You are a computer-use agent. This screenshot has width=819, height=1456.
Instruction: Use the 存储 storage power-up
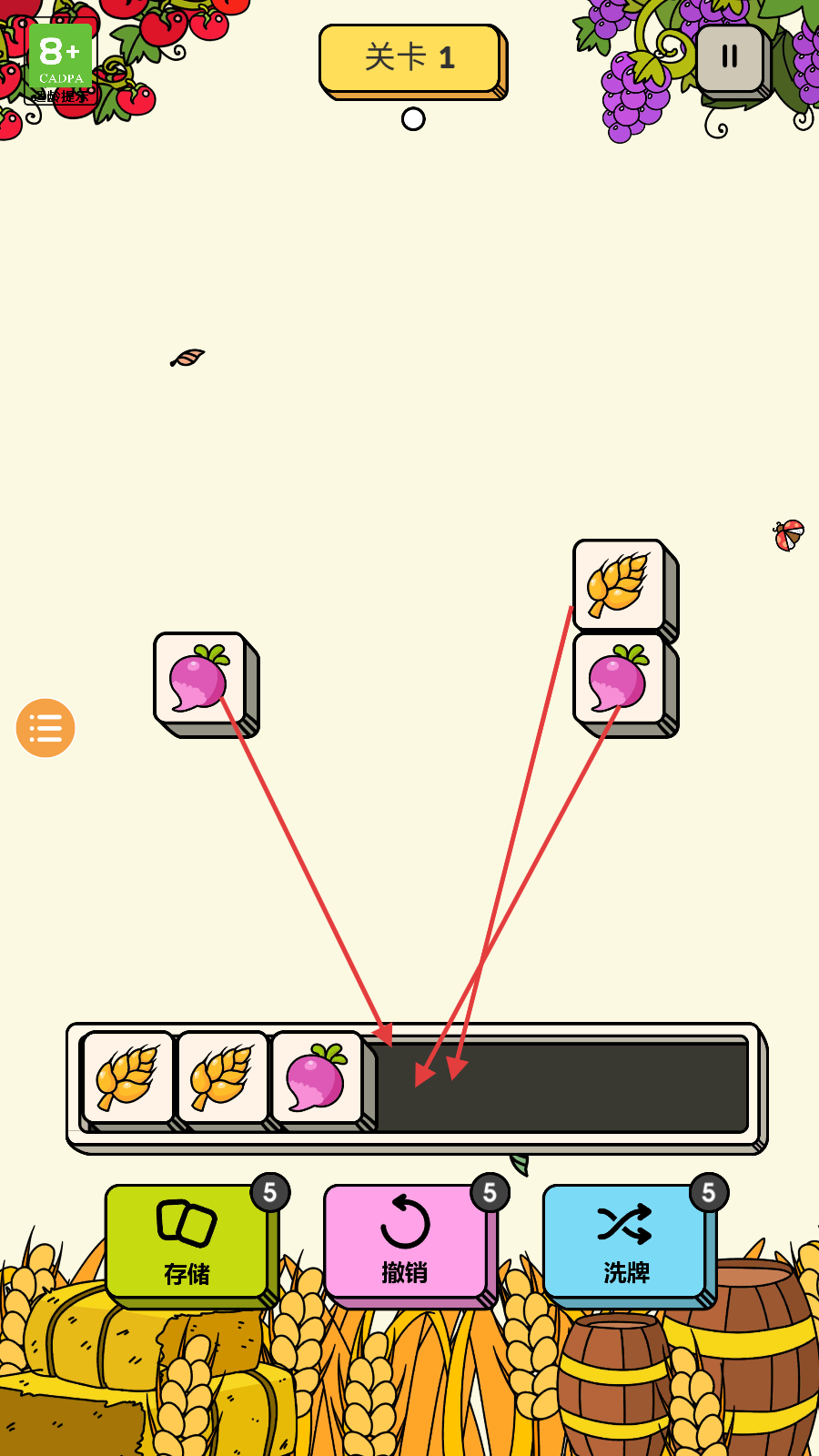[187, 1241]
